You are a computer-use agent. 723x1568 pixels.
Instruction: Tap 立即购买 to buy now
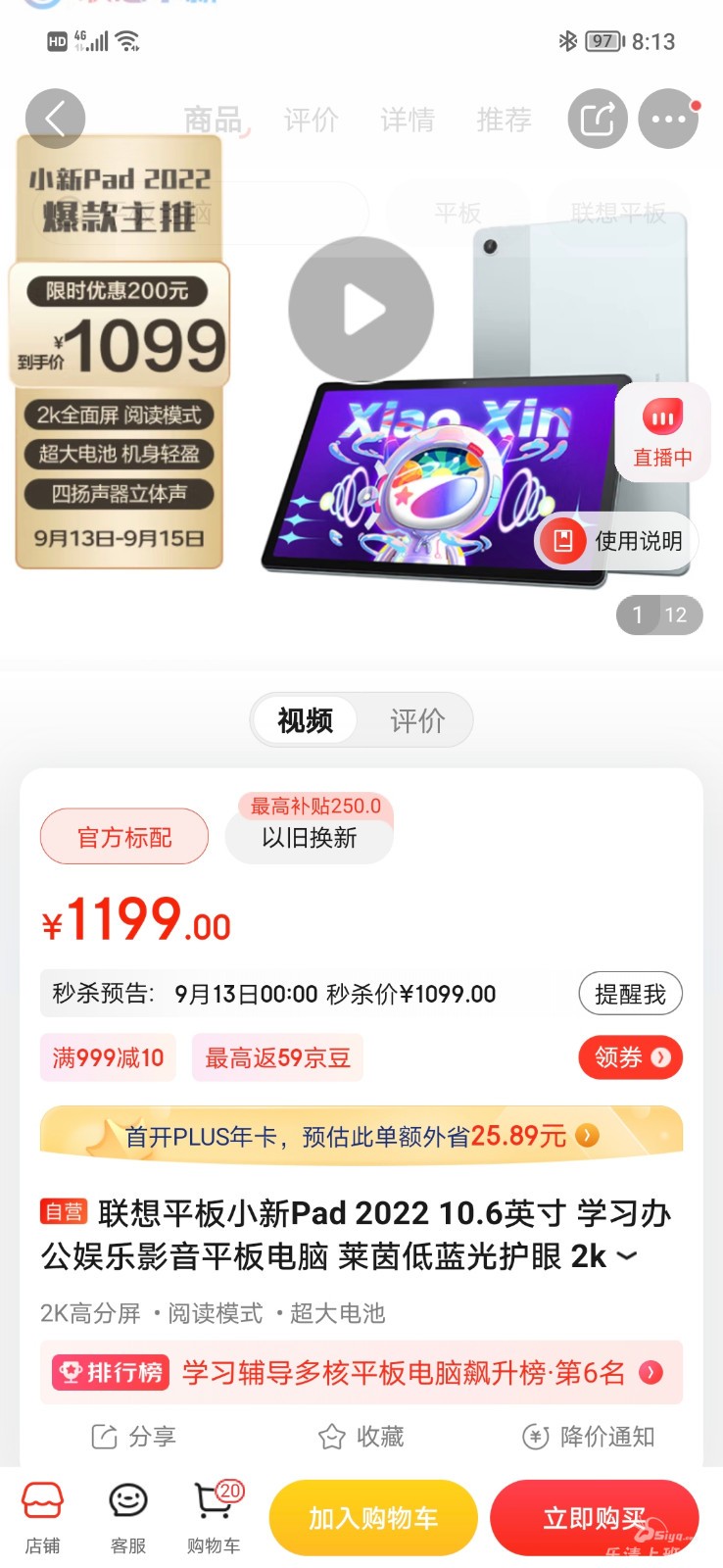tap(594, 1518)
